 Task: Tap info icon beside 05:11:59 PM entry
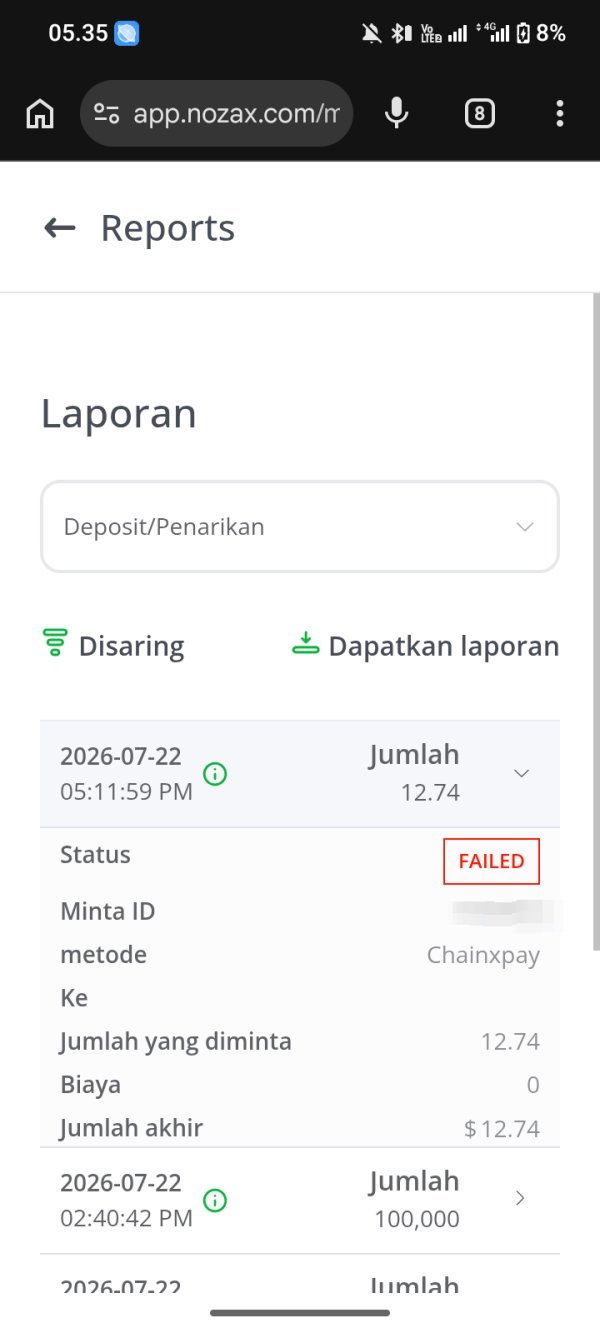(215, 773)
